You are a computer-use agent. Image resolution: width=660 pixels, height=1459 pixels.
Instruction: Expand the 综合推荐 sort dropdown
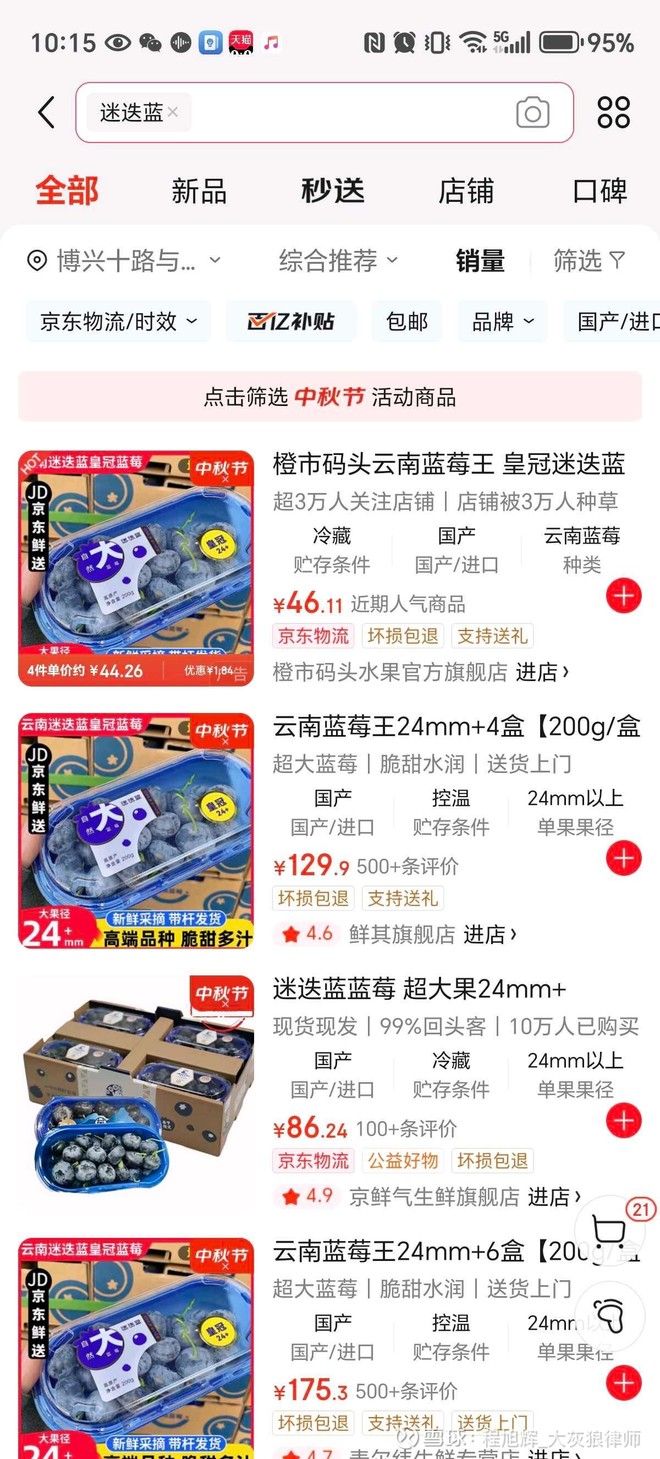point(338,262)
